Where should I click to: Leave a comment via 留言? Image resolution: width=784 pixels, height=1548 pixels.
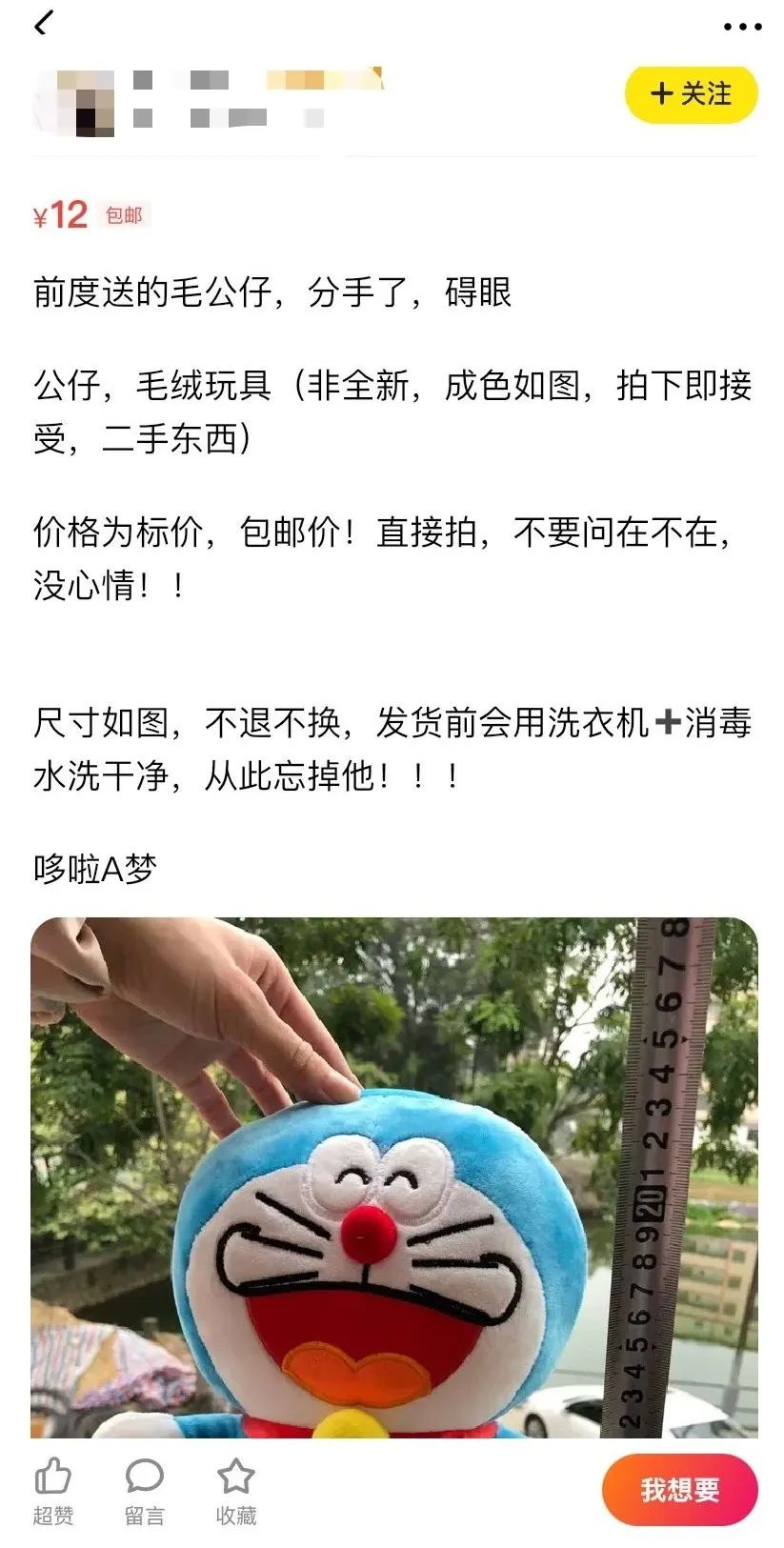pyautogui.click(x=144, y=1489)
